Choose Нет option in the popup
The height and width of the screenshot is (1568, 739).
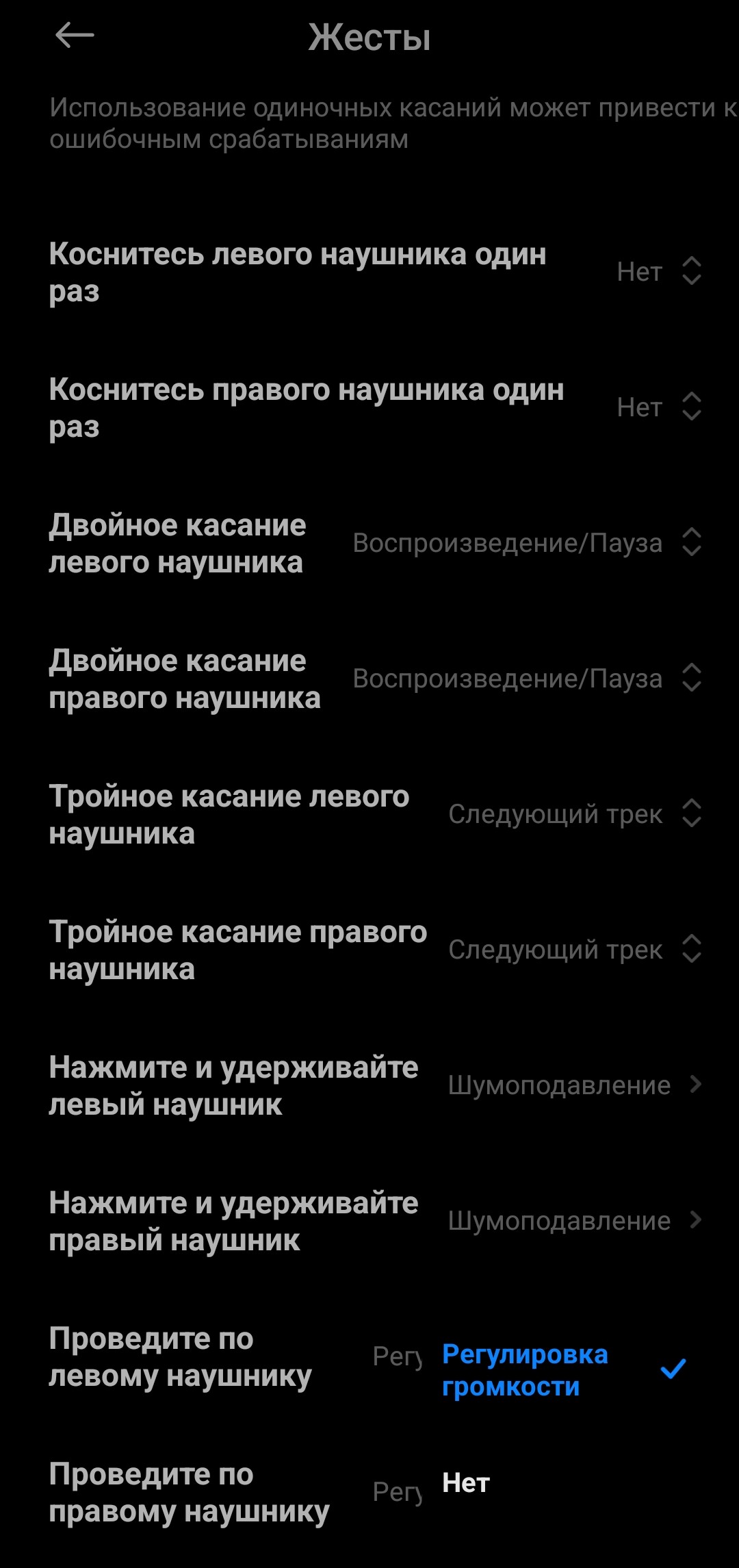click(x=467, y=1483)
